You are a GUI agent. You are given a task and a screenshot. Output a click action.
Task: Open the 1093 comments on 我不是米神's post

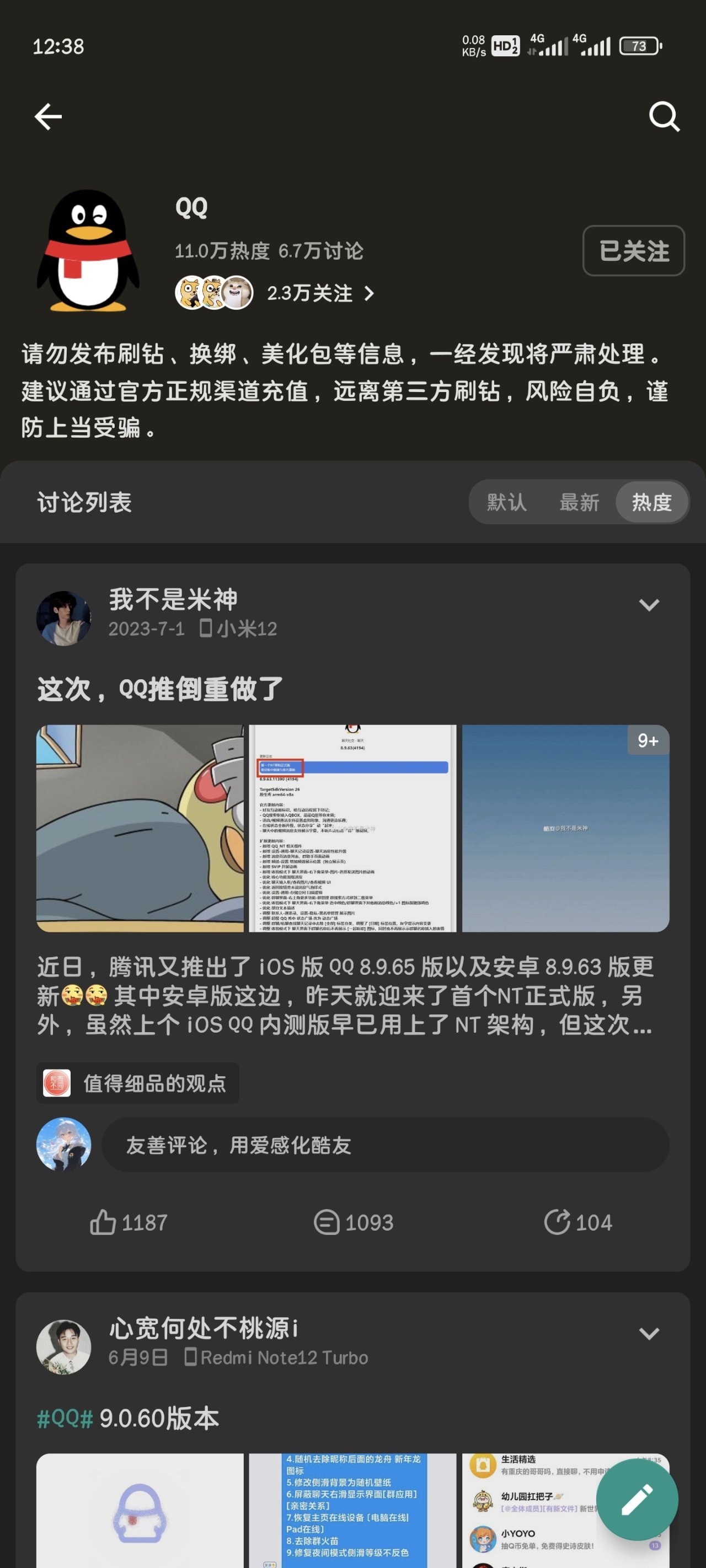pyautogui.click(x=354, y=1222)
